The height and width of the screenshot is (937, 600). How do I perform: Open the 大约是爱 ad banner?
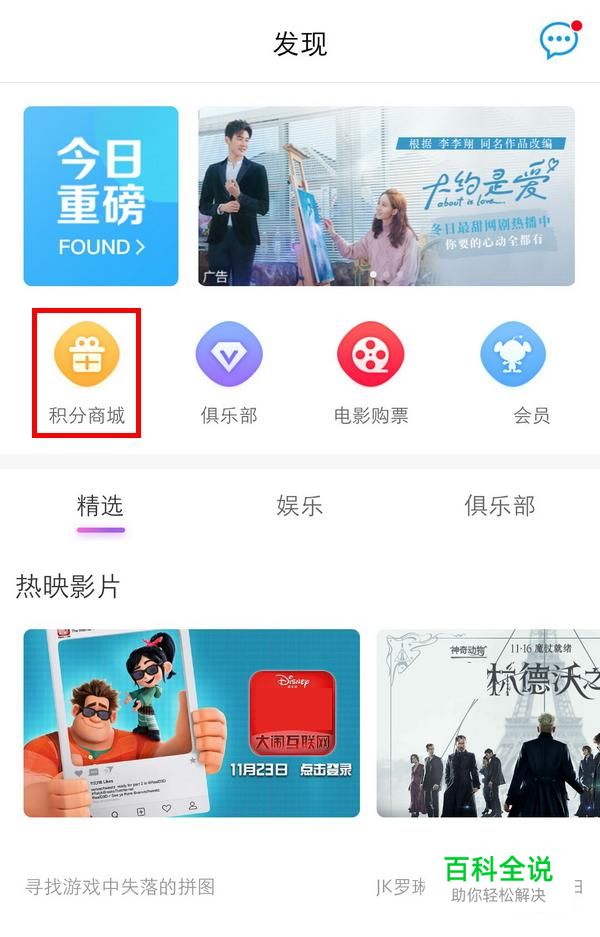coord(386,196)
